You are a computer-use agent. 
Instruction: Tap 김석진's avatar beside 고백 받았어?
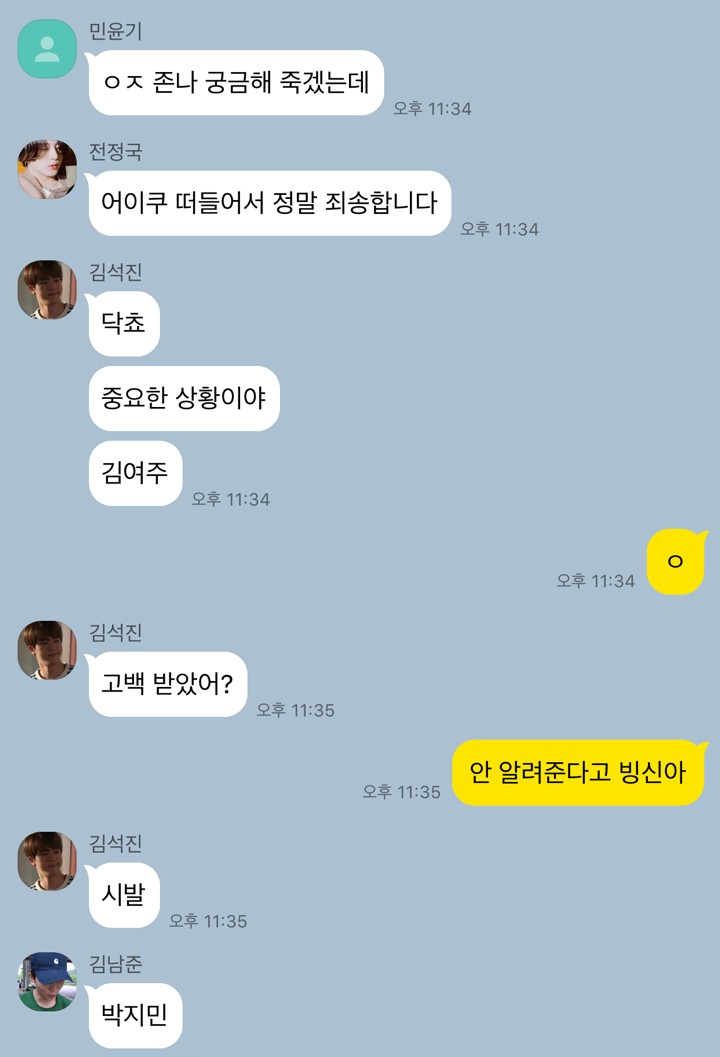click(x=47, y=651)
